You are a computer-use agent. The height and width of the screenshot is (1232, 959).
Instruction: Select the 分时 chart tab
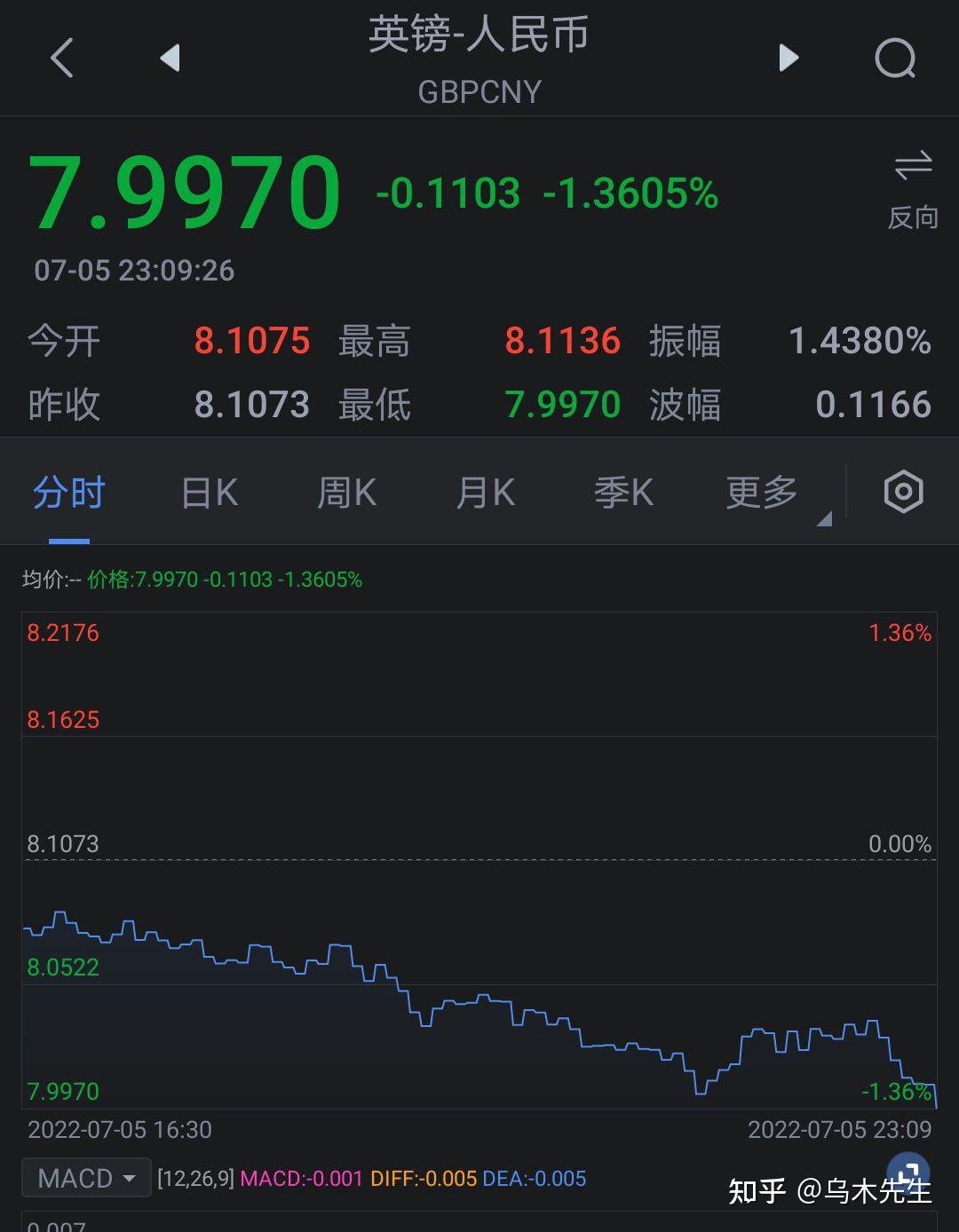[x=69, y=493]
